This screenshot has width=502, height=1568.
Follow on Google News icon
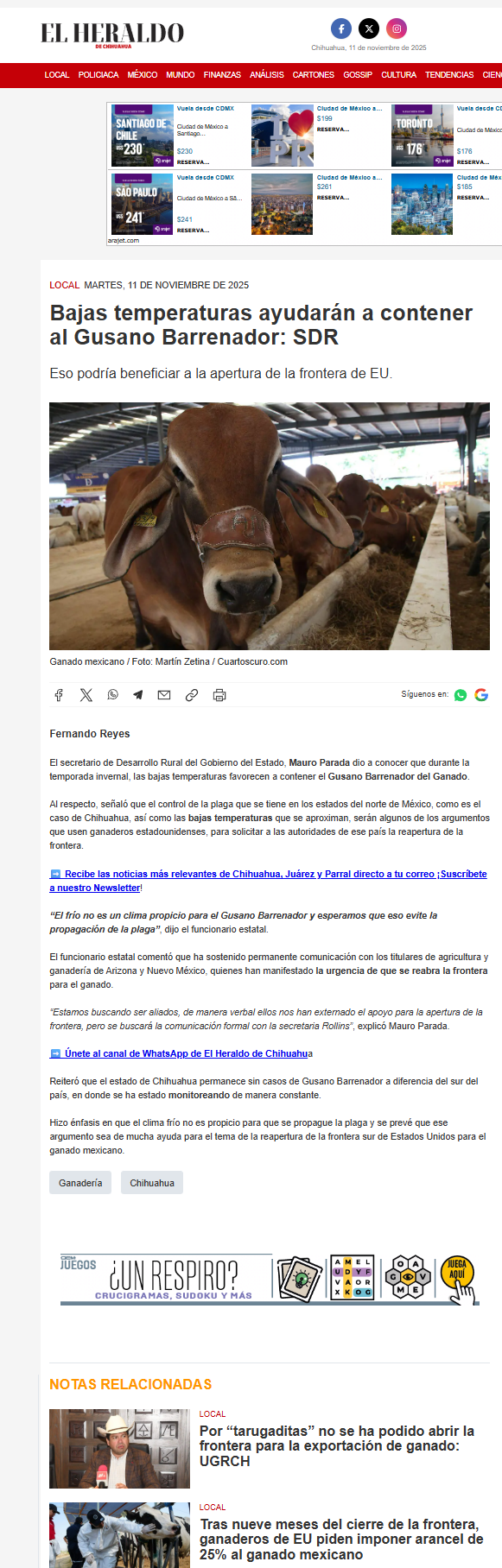(481, 695)
